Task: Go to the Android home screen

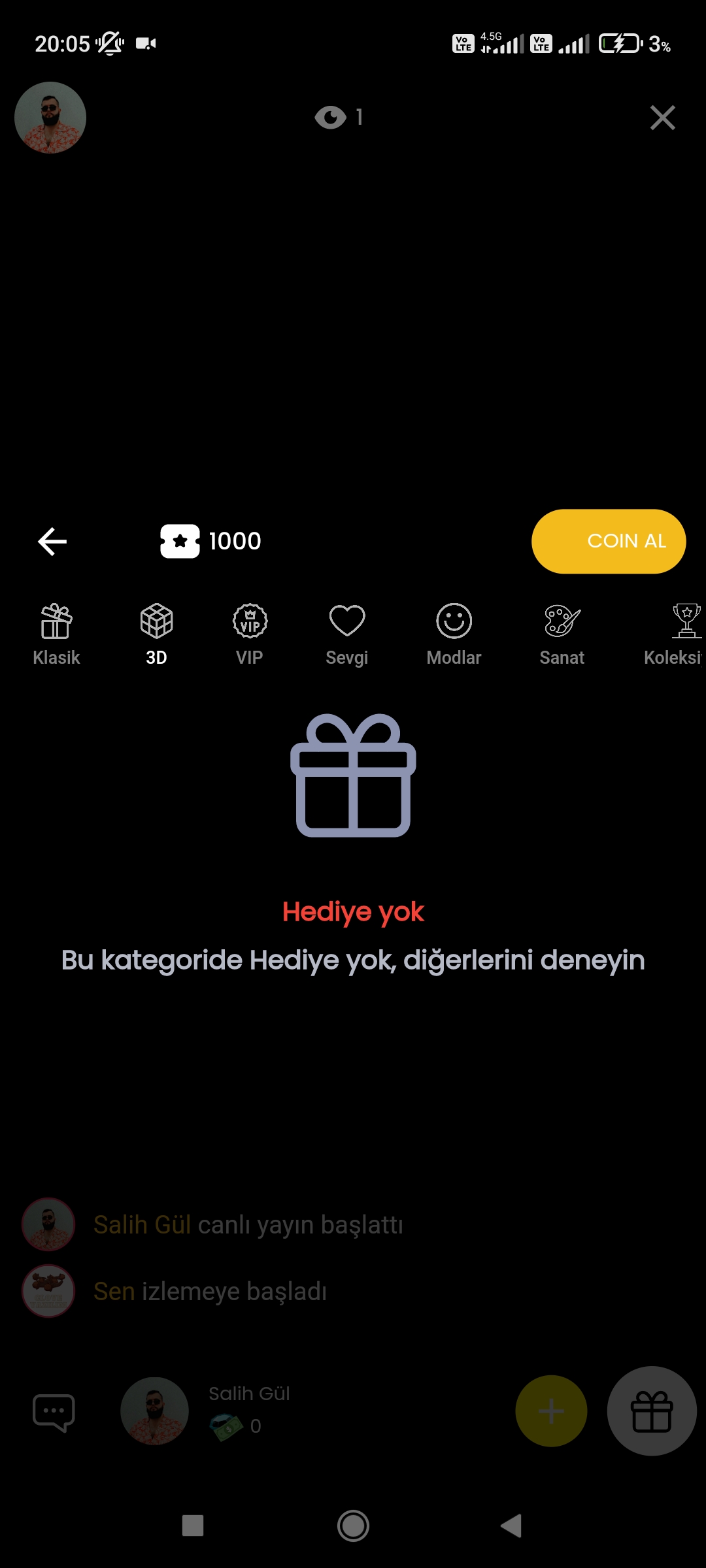Action: coord(353,1526)
